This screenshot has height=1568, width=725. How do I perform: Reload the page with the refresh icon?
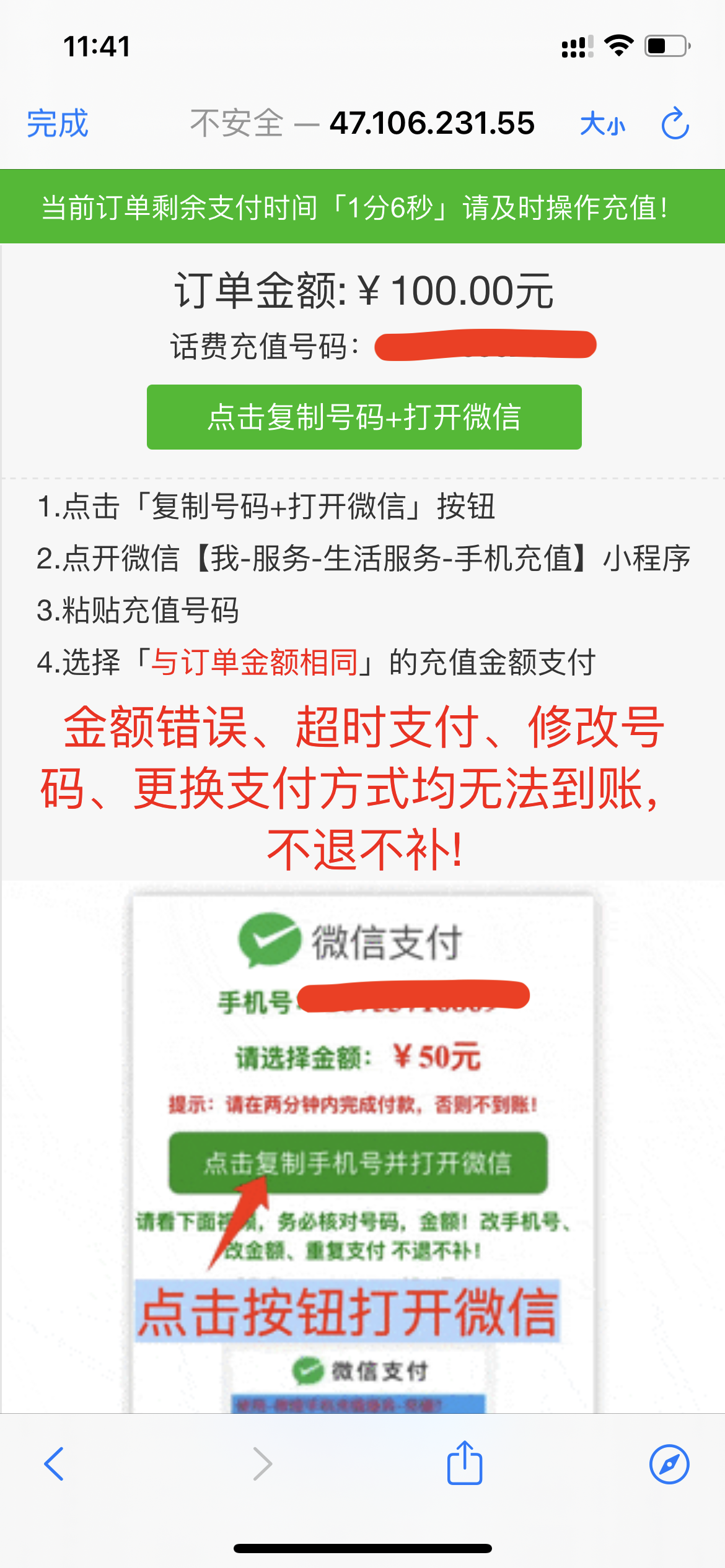point(675,123)
